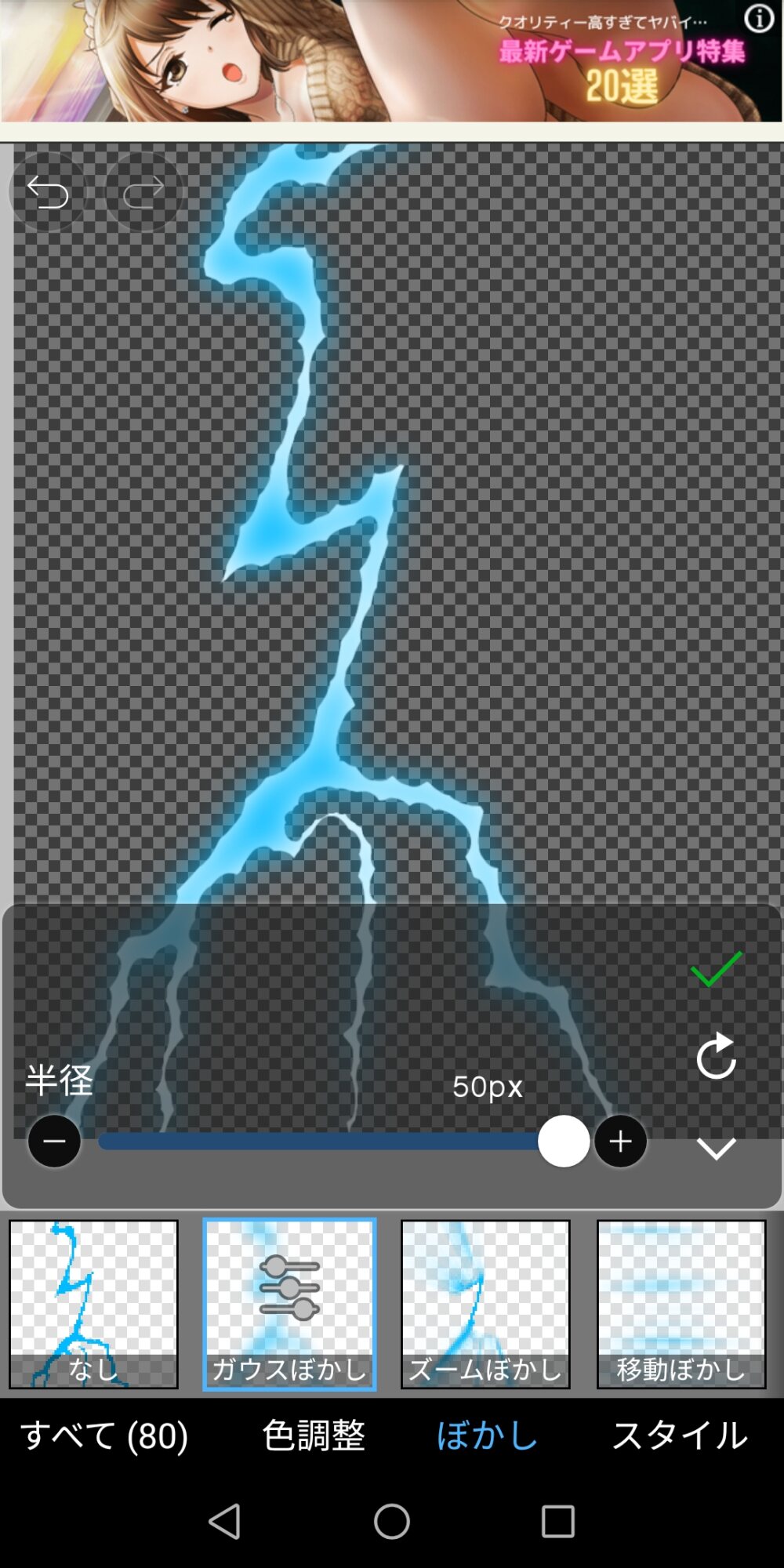
Task: Tap the radius slider handle
Action: click(564, 1142)
